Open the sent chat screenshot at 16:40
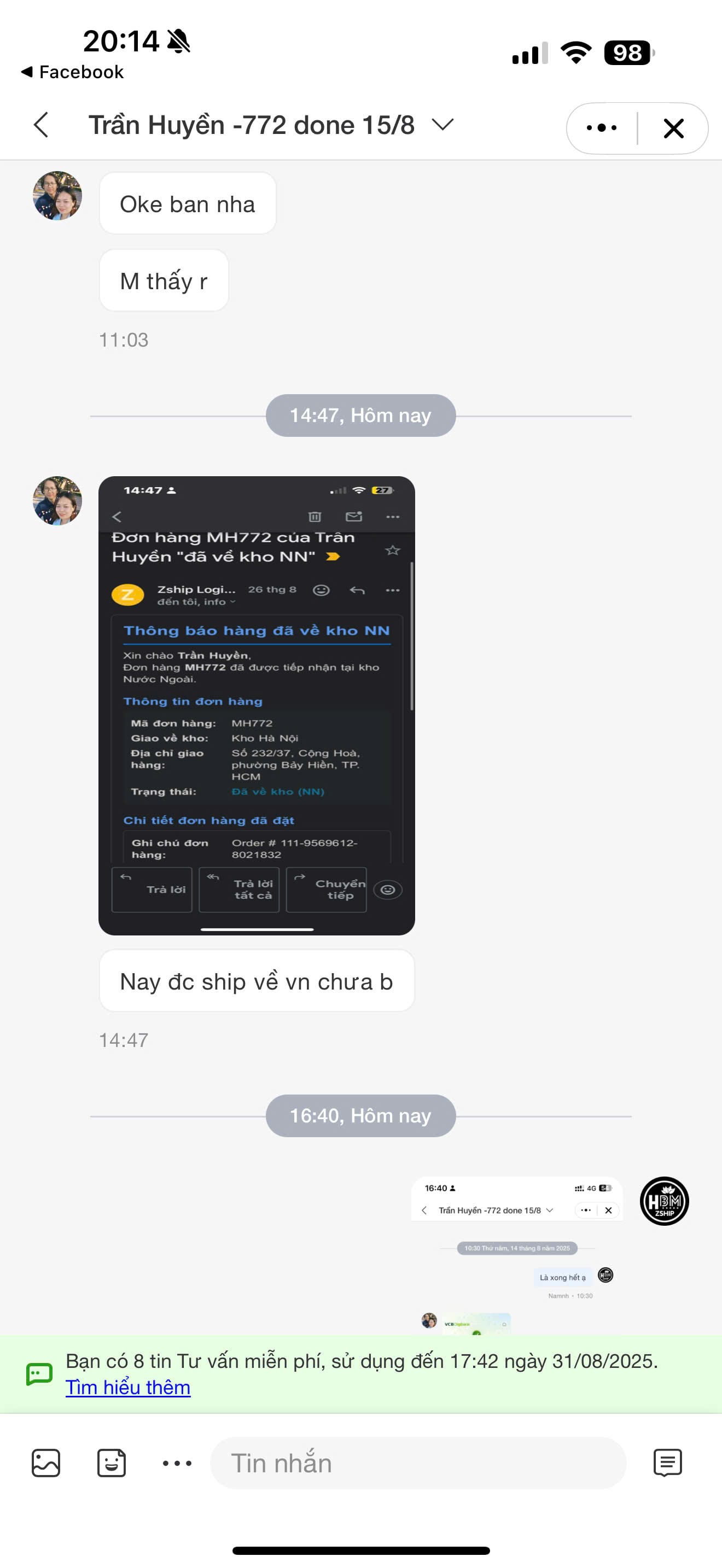 pyautogui.click(x=517, y=1255)
